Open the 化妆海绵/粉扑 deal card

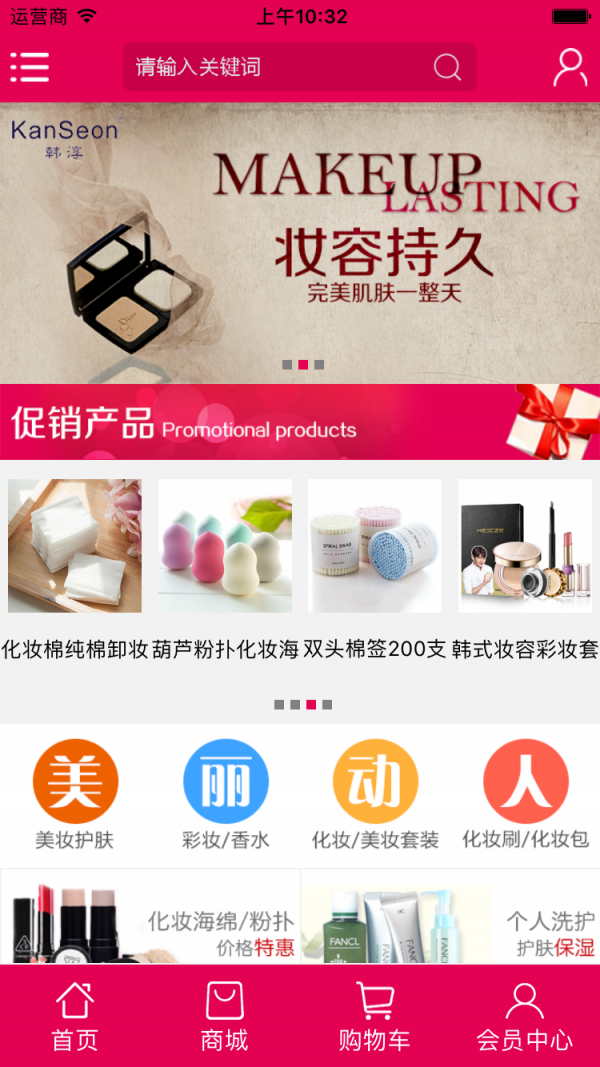coord(150,920)
